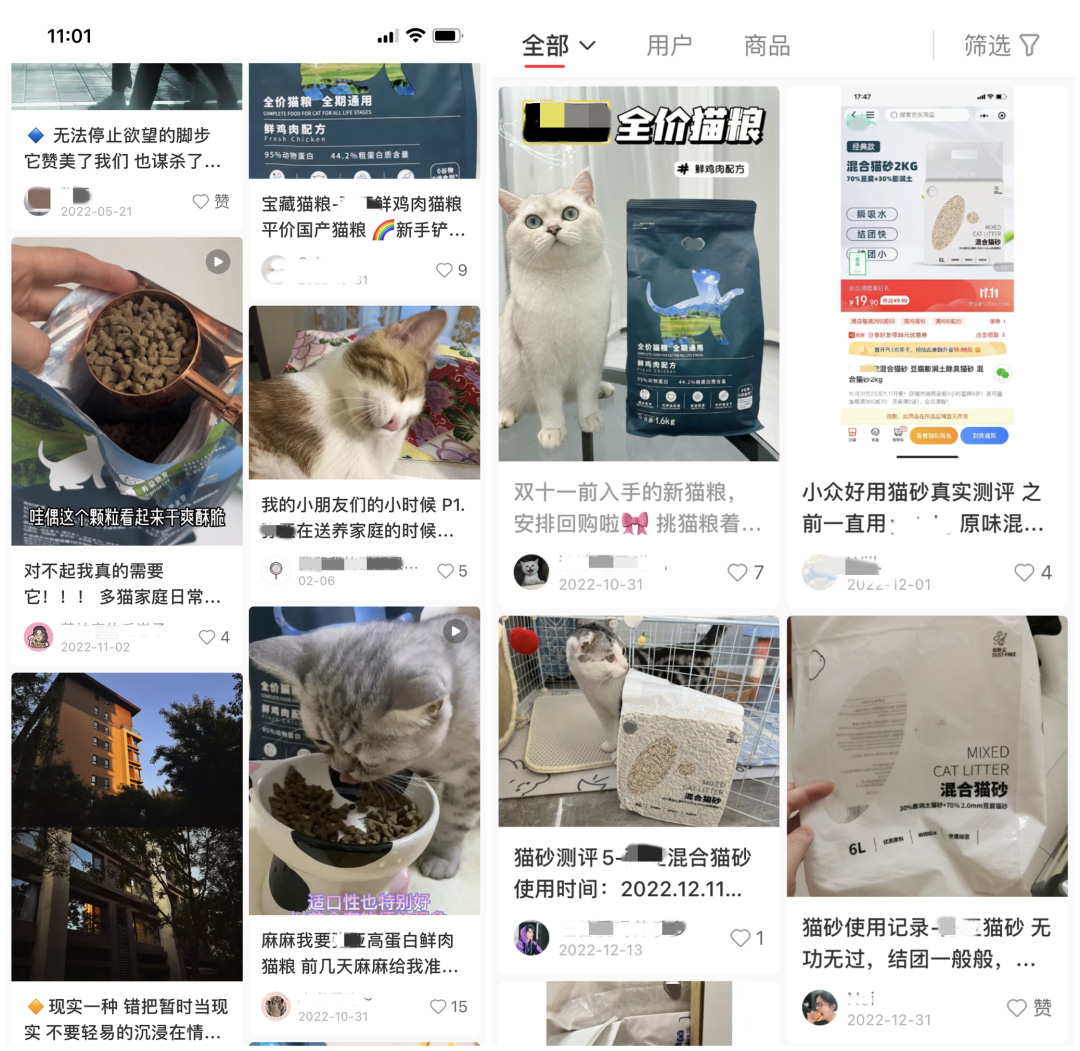Viewport: 1080px width, 1051px height.
Task: Like the 猫砂使用记录 post
Action: tap(1017, 1008)
